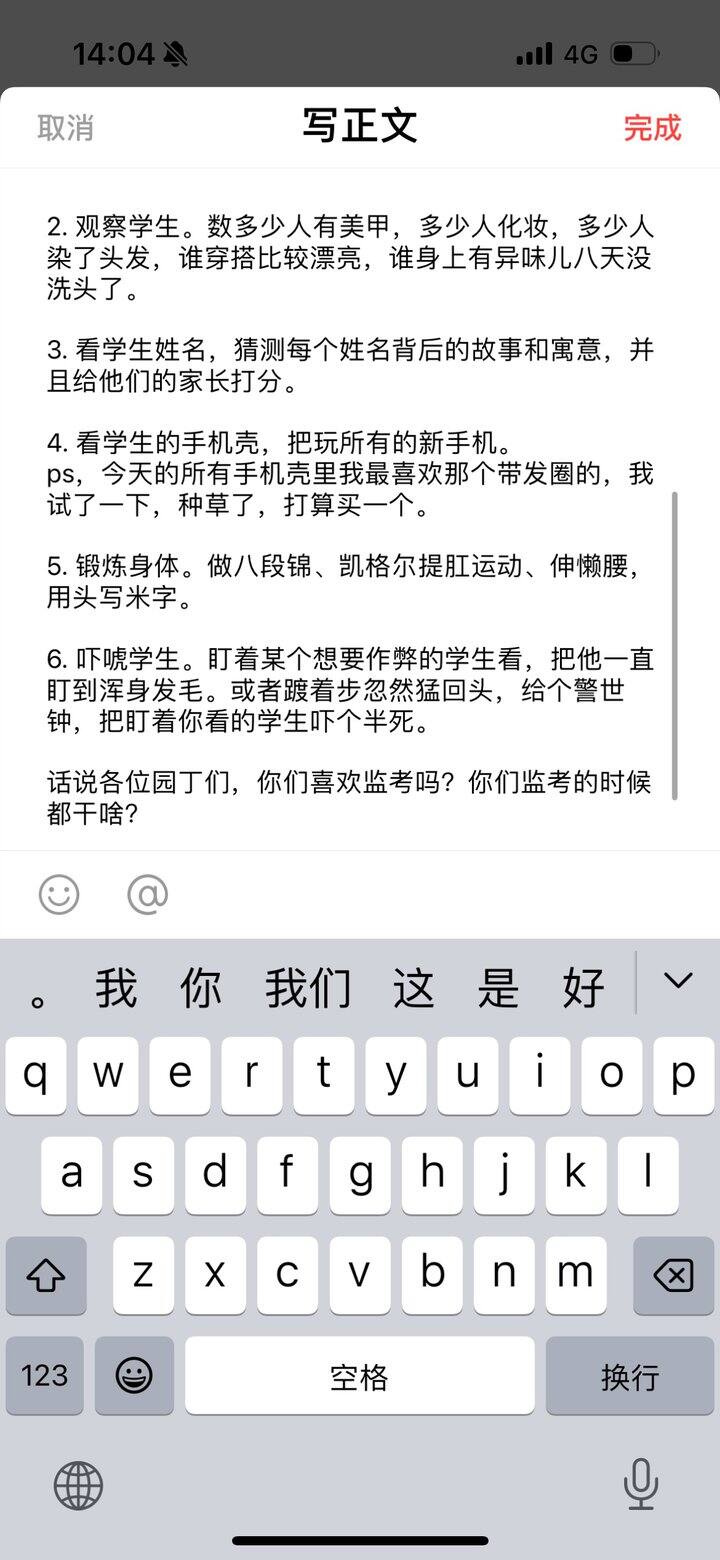Hit the backspace key

[673, 1275]
